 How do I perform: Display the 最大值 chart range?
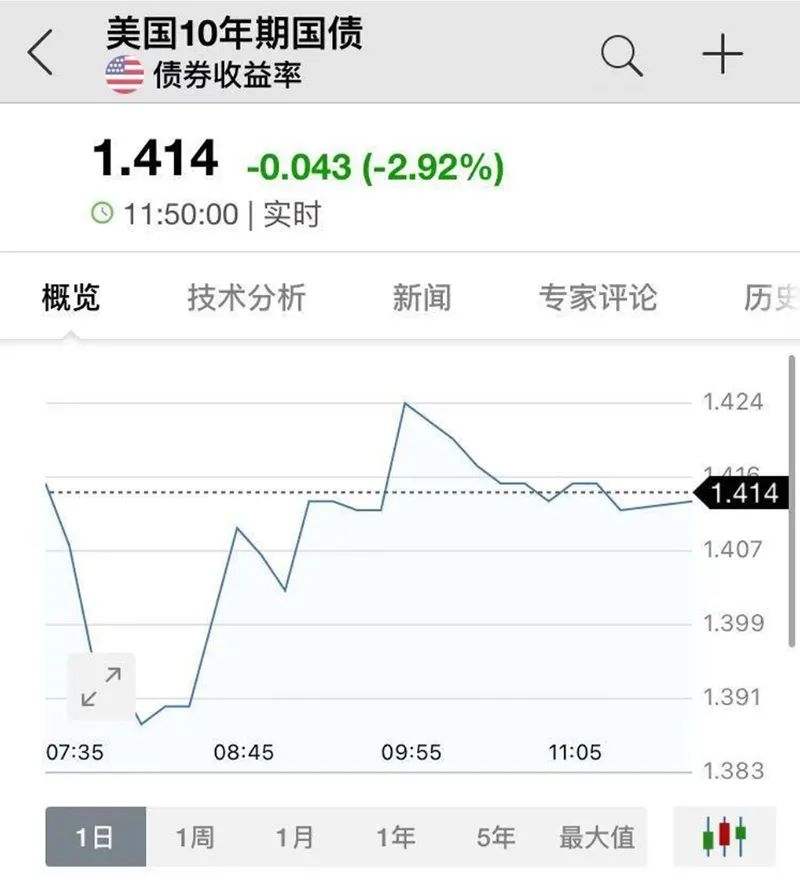pos(596,837)
